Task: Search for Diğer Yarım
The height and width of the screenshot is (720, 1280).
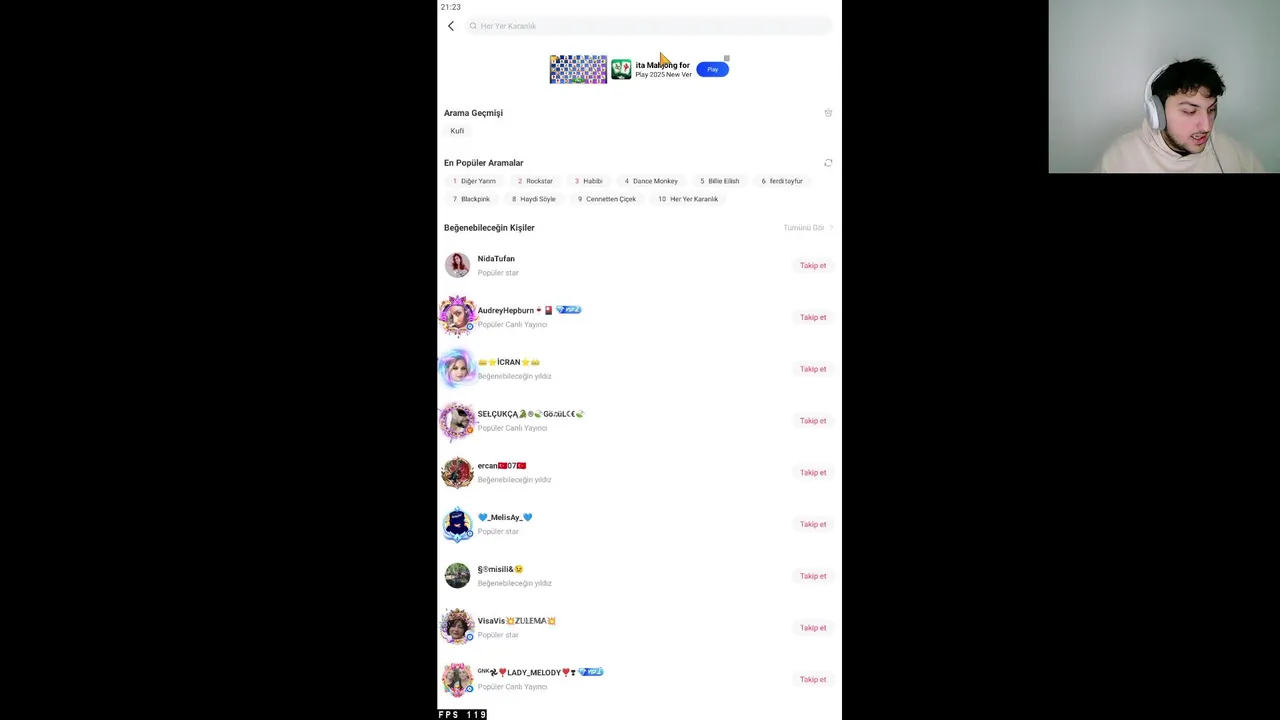Action: (x=474, y=181)
